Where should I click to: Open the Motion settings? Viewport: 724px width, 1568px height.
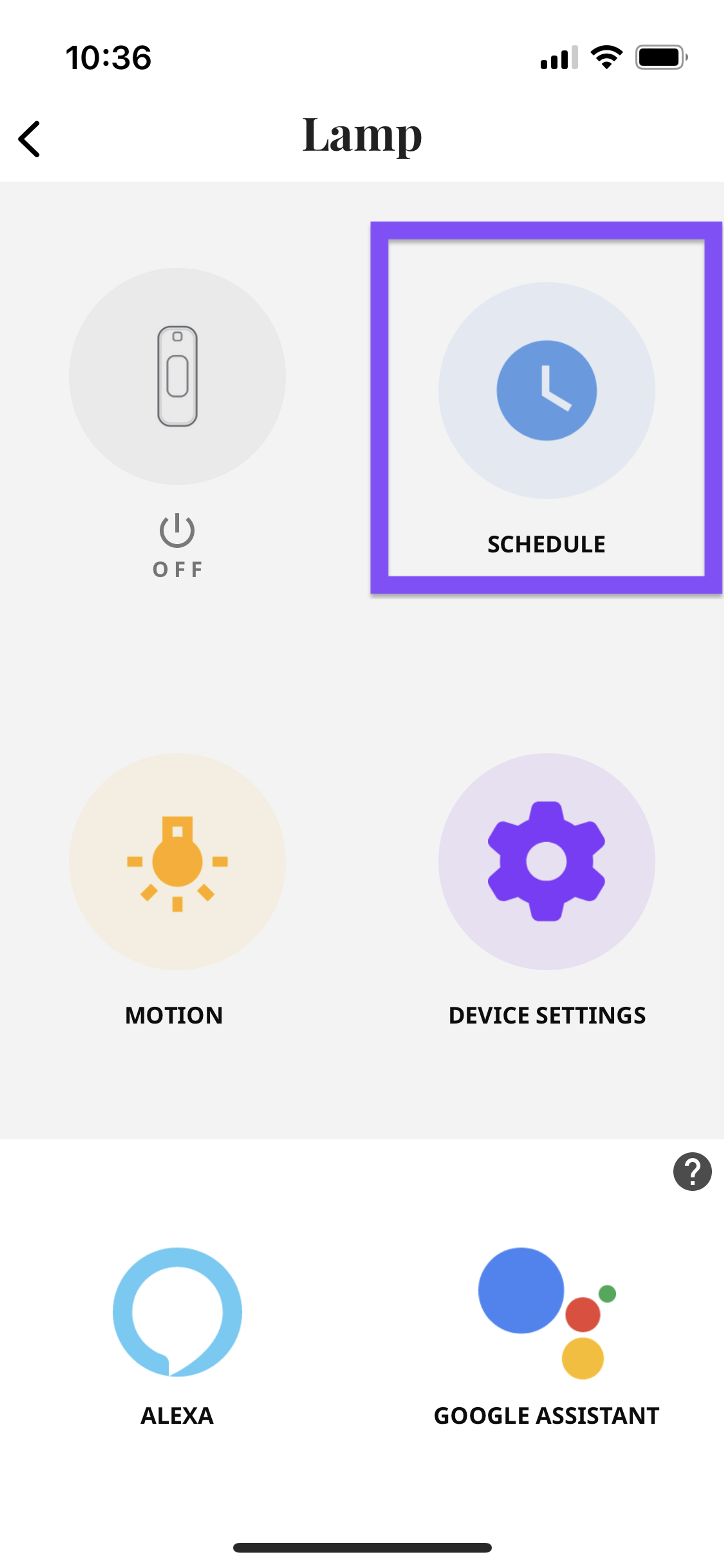click(x=177, y=861)
